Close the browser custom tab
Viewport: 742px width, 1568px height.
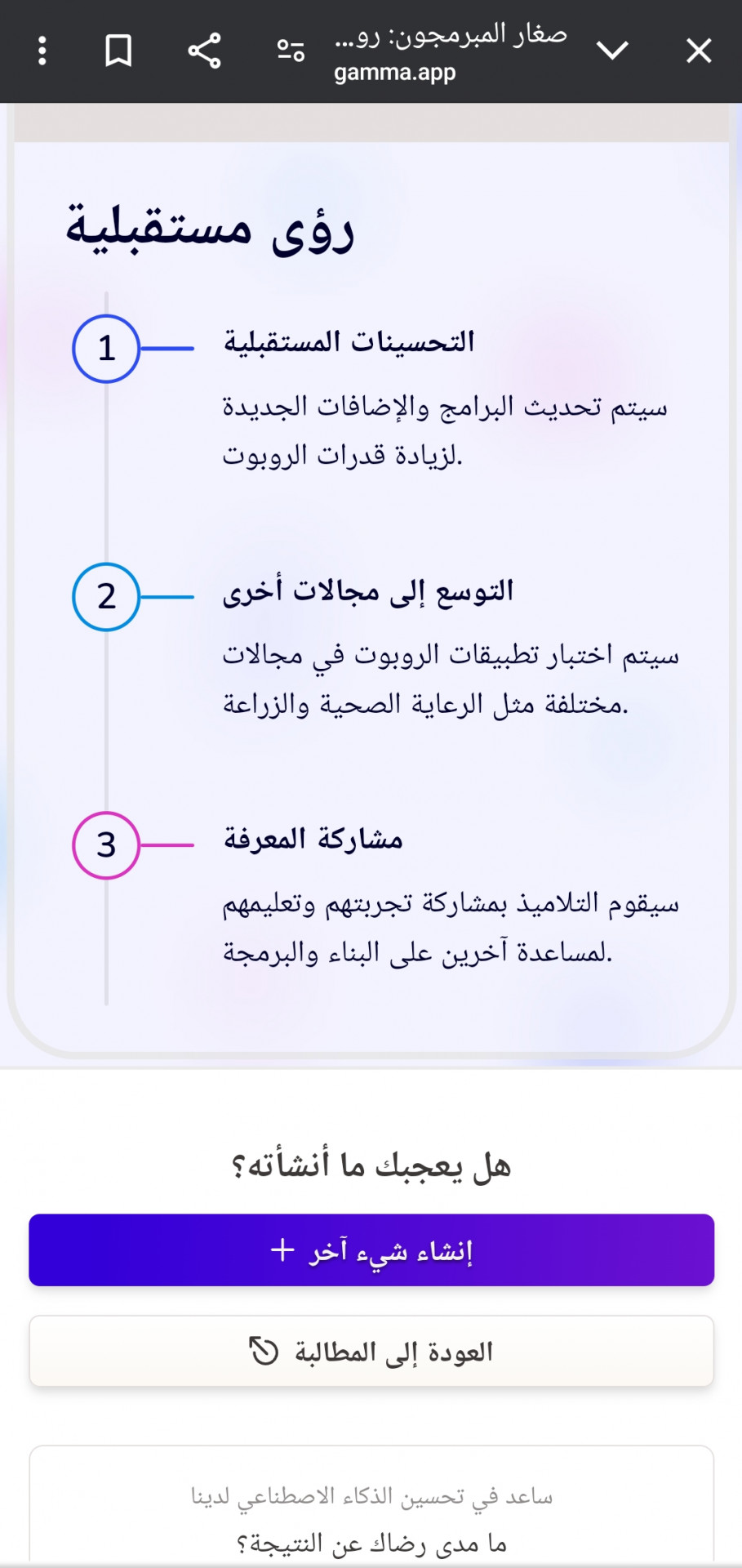coord(698,51)
